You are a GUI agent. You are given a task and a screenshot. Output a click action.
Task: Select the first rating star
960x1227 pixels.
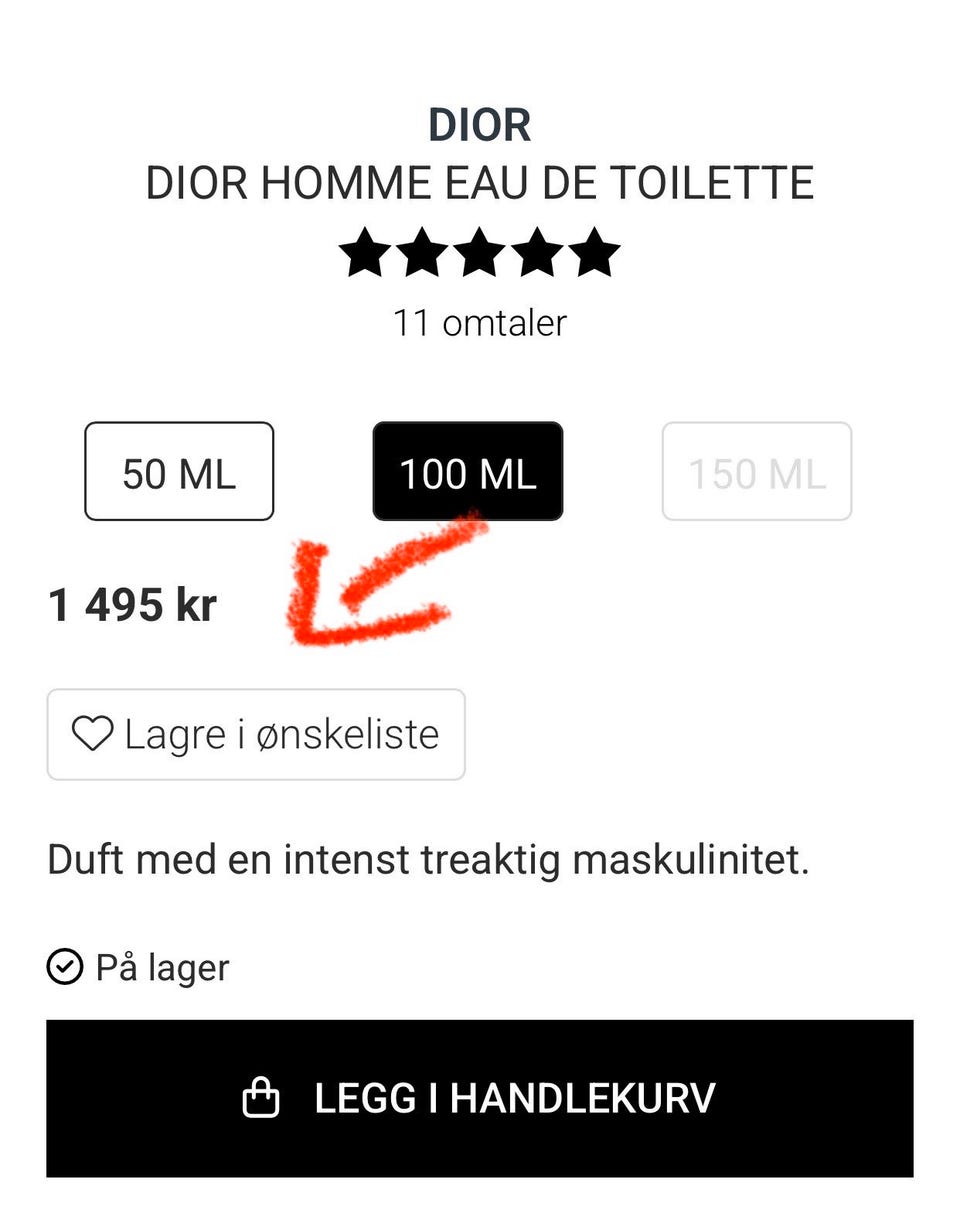coord(366,253)
